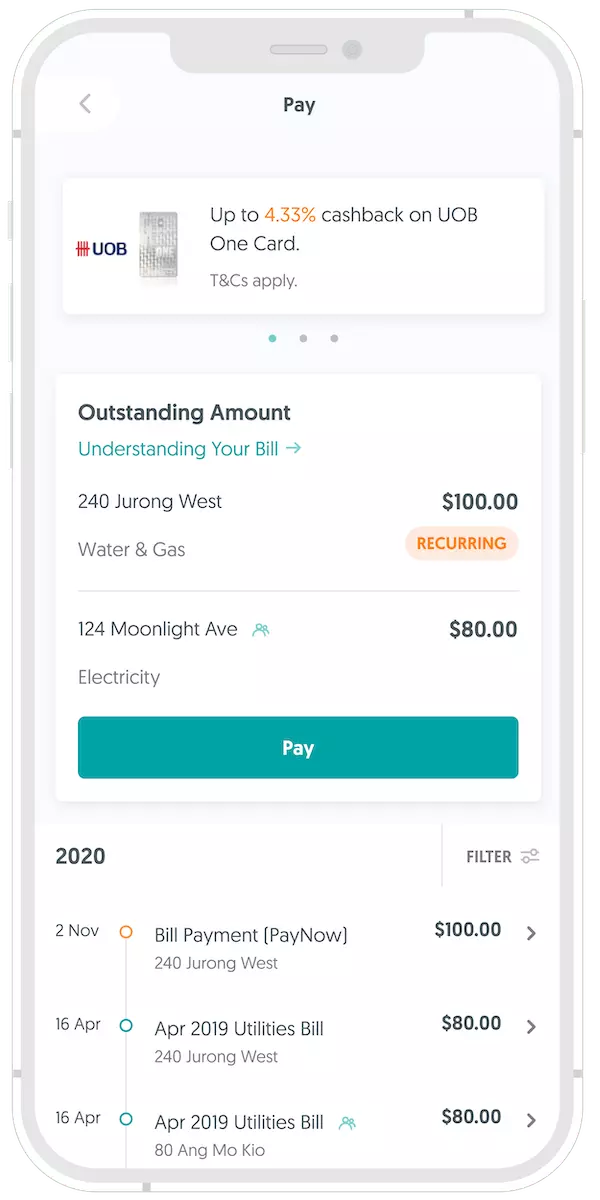Select the 240 Jurong West outstanding bill
The height and width of the screenshot is (1200, 600).
298,525
